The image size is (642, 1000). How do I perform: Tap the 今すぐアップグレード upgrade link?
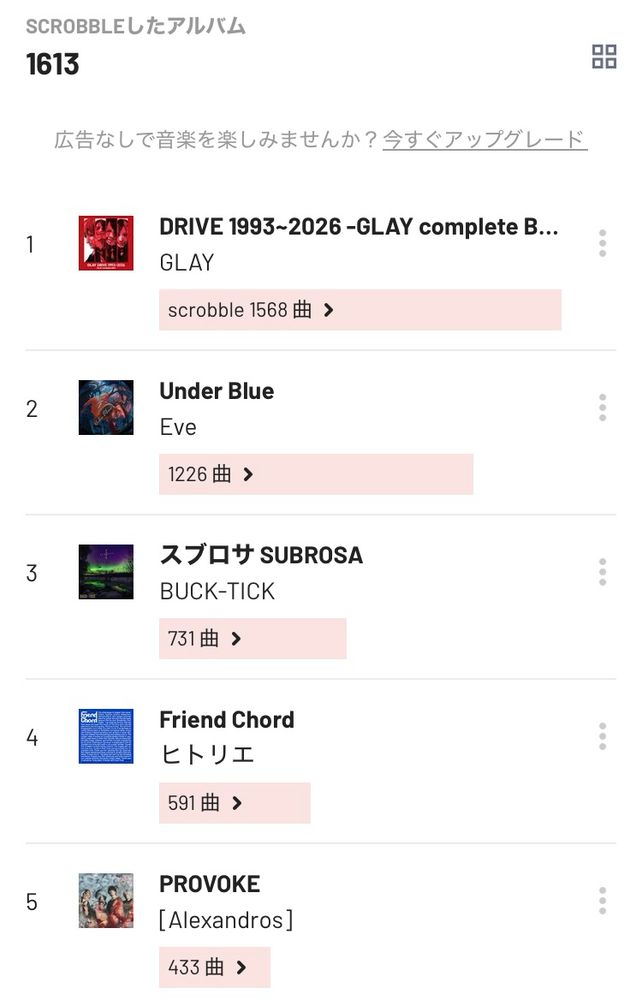pos(485,139)
